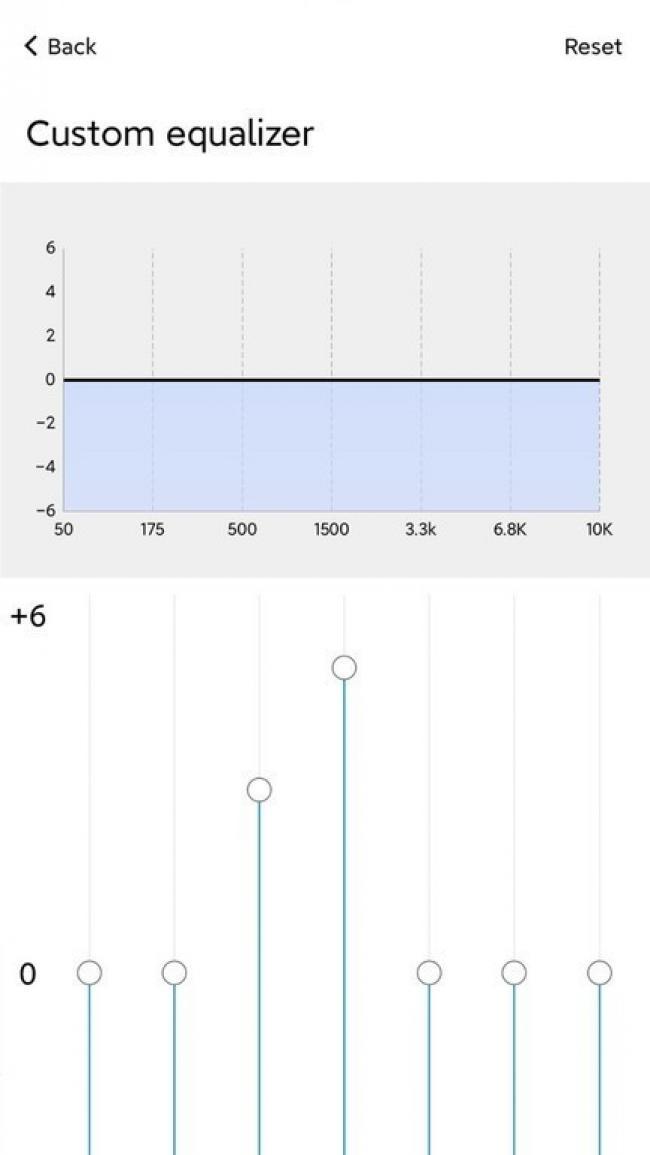650x1155 pixels.
Task: Tap the fifth slider handle for 3.3k
Action: pos(429,972)
